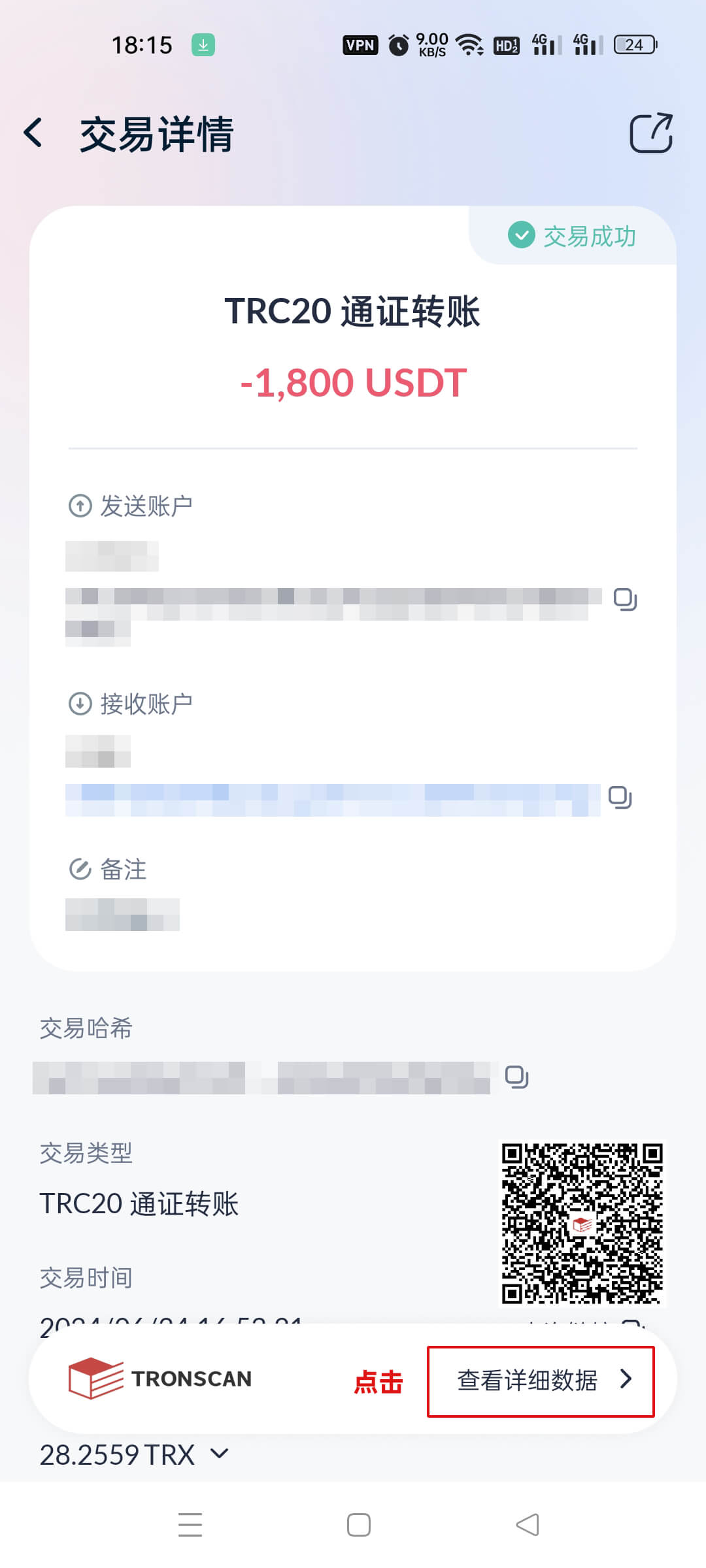Go back from transaction details

point(33,133)
